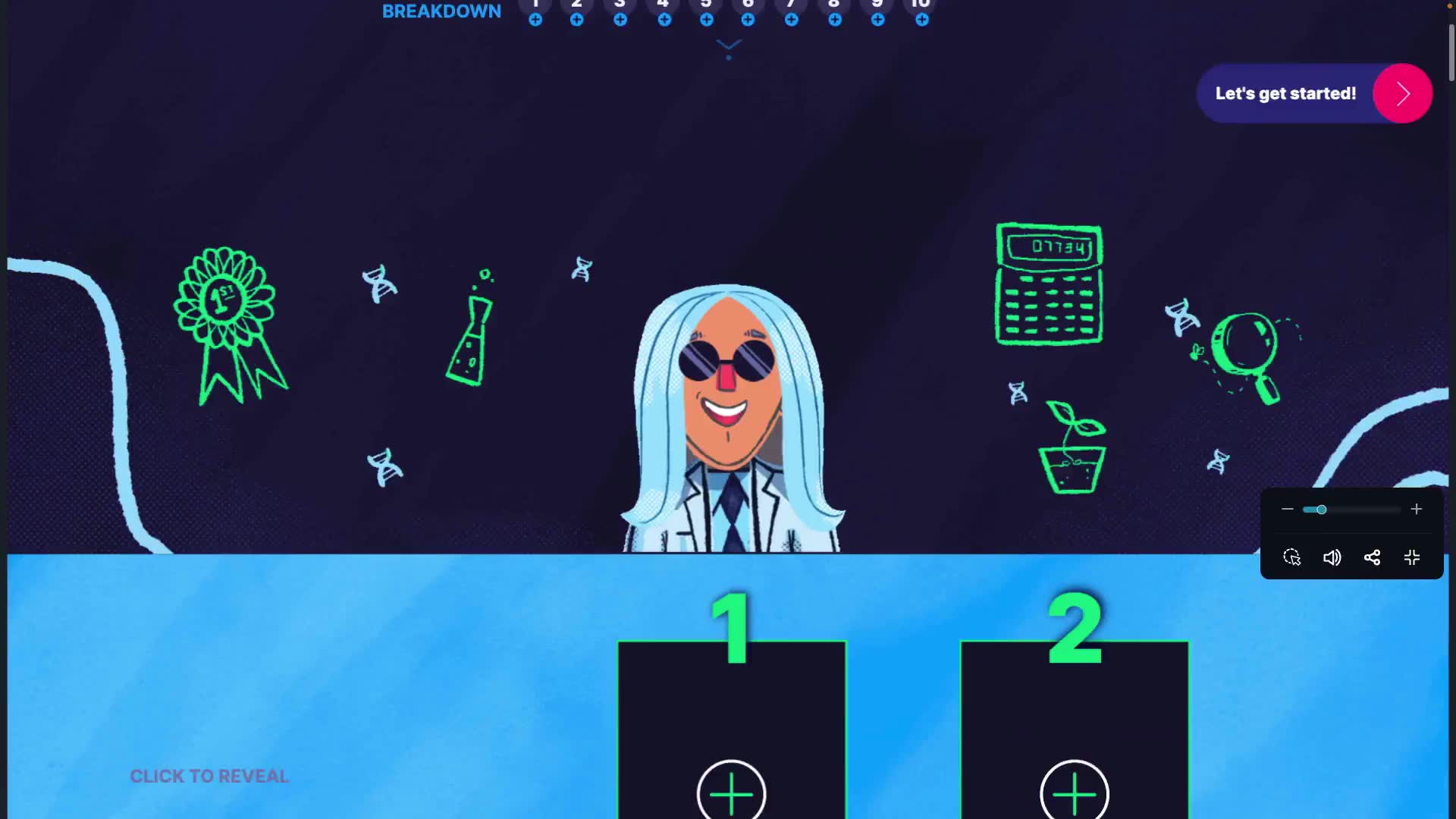This screenshot has width=1456, height=819.
Task: Show interactive elements hint icon
Action: 1291,558
